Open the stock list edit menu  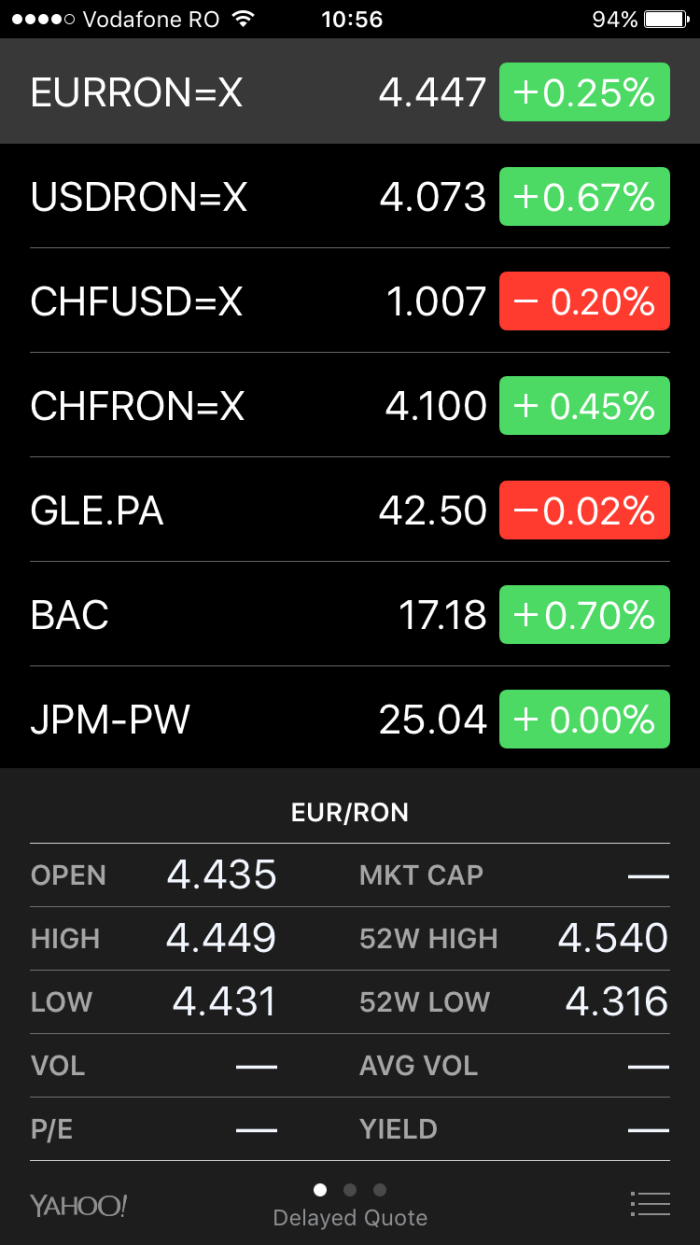pos(650,1203)
